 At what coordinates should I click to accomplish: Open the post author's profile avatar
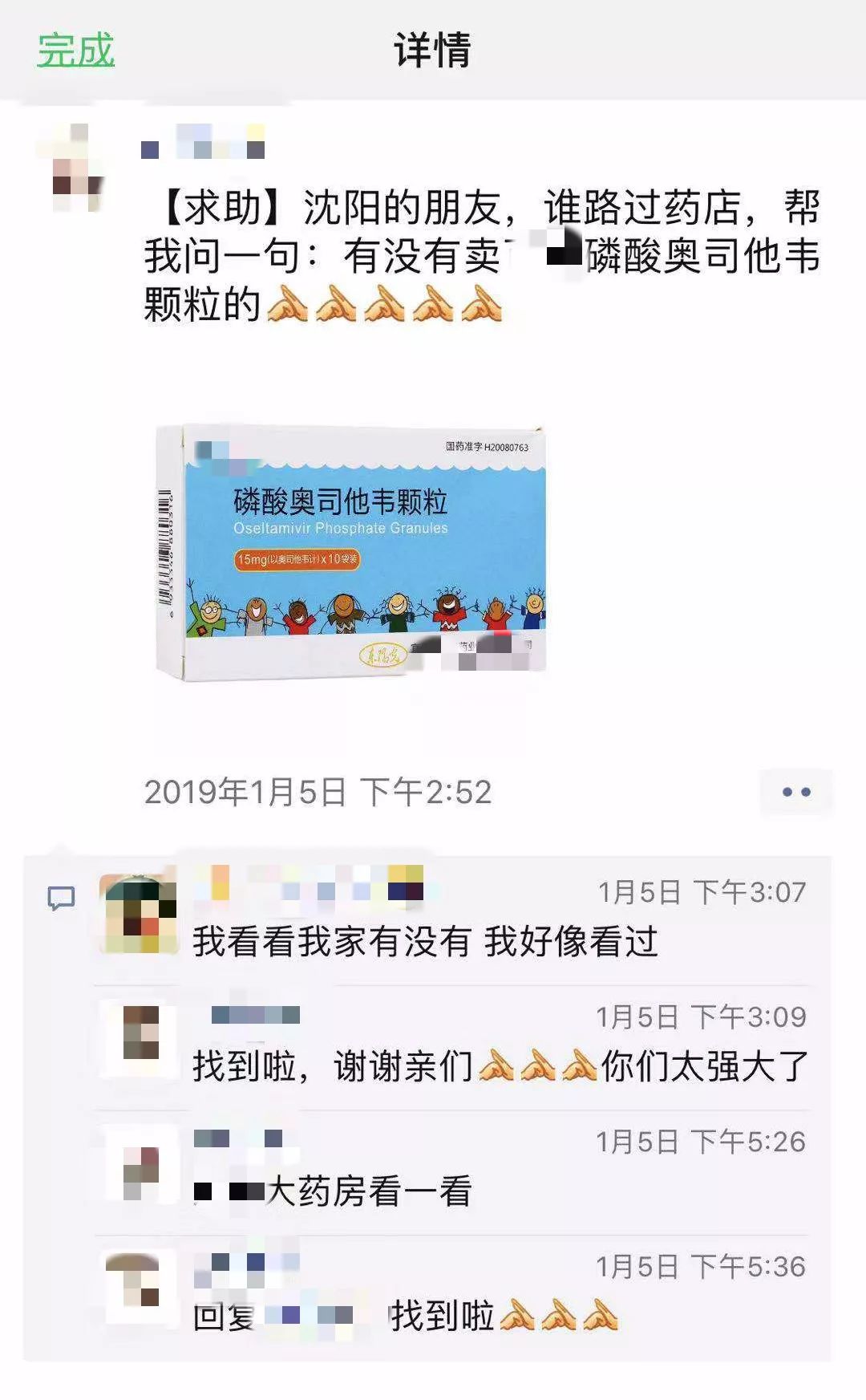(71, 168)
